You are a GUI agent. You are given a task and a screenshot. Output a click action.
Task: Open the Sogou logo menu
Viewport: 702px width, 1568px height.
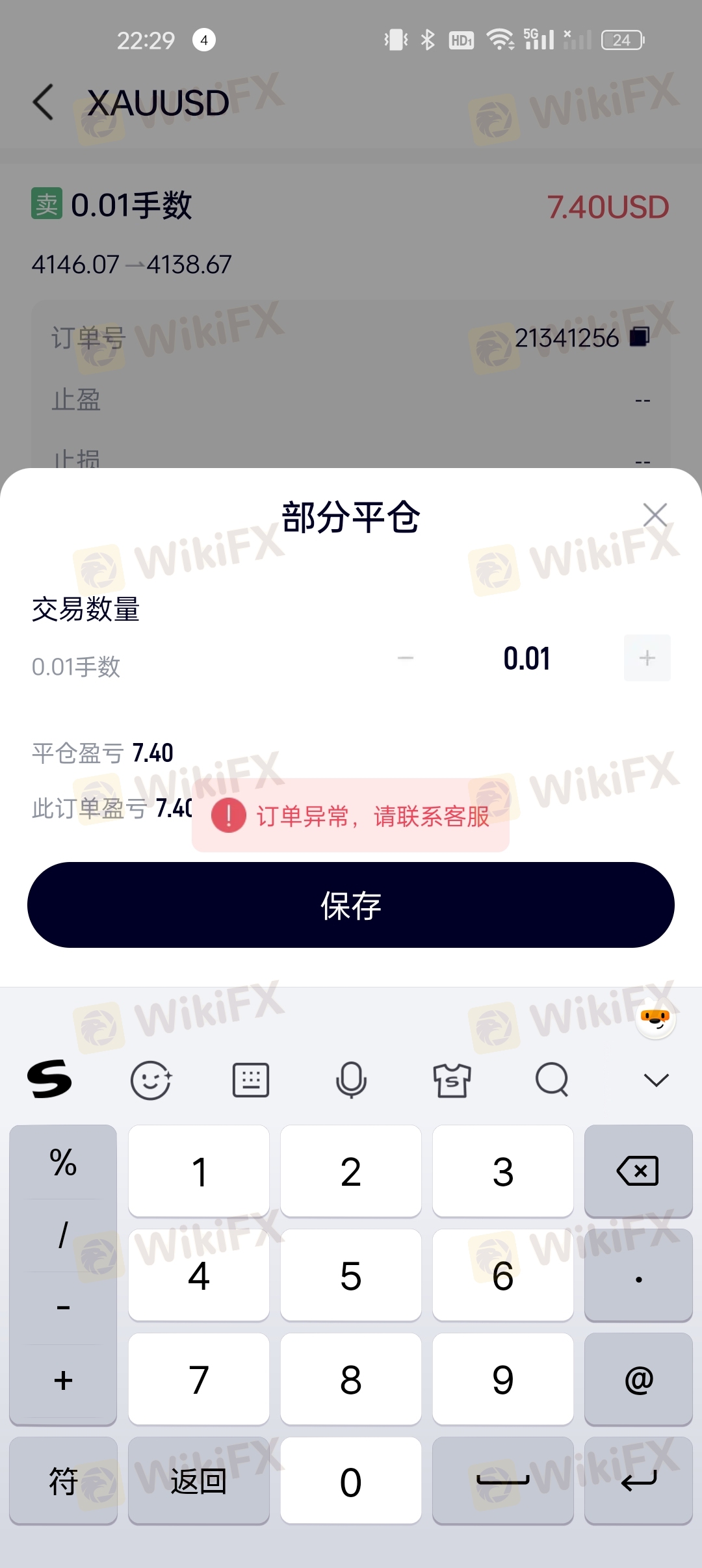tap(49, 1079)
